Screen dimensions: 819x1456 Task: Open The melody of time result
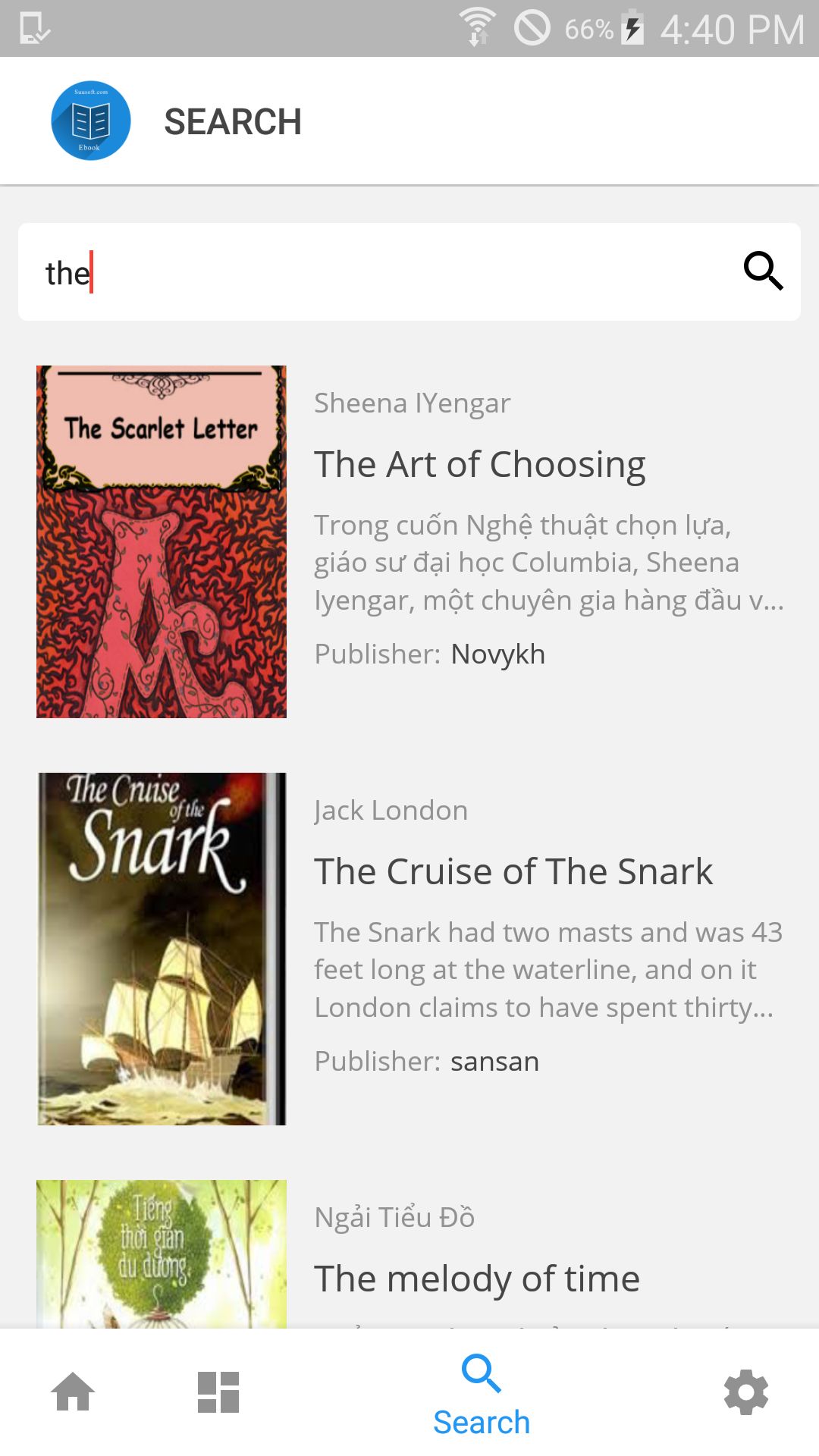click(477, 1279)
